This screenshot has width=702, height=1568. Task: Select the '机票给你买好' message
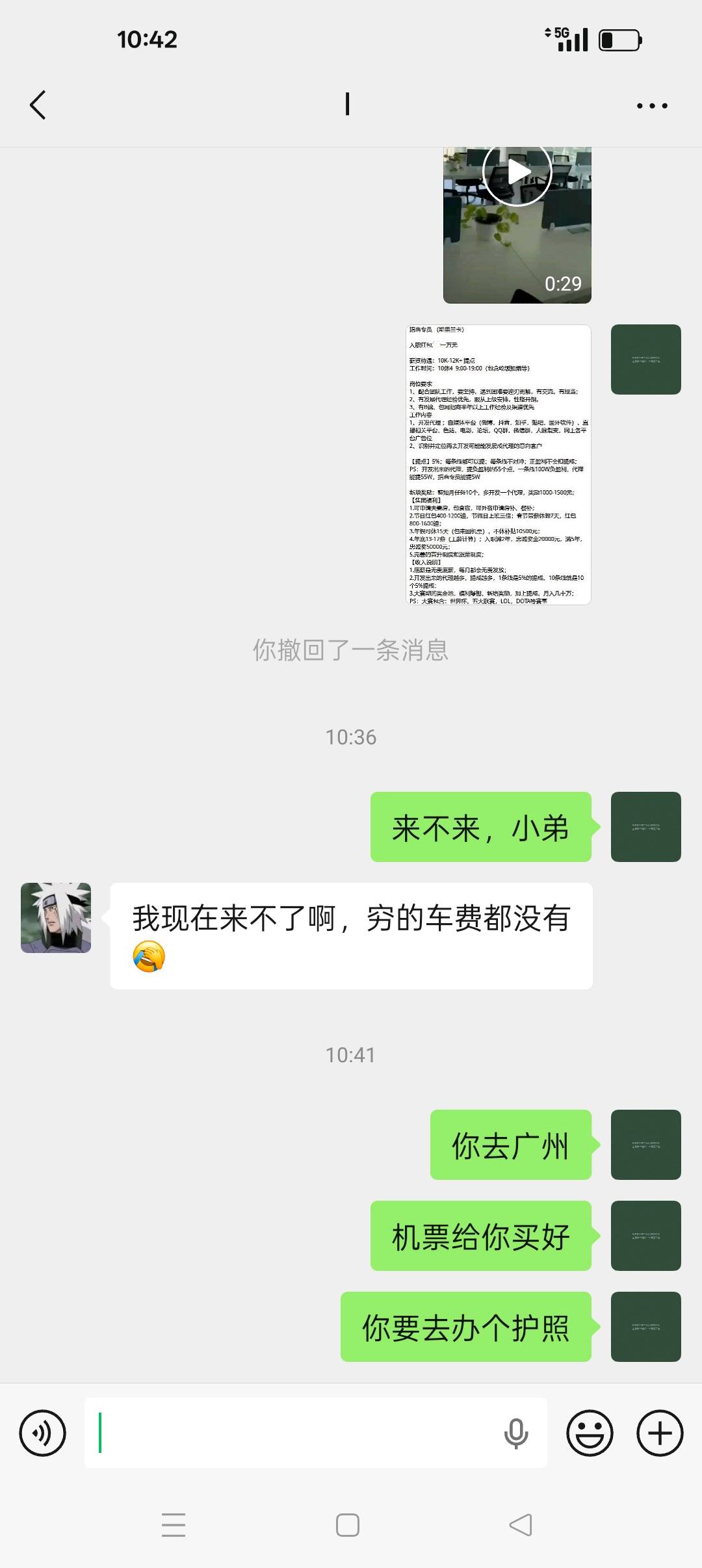point(480,1238)
